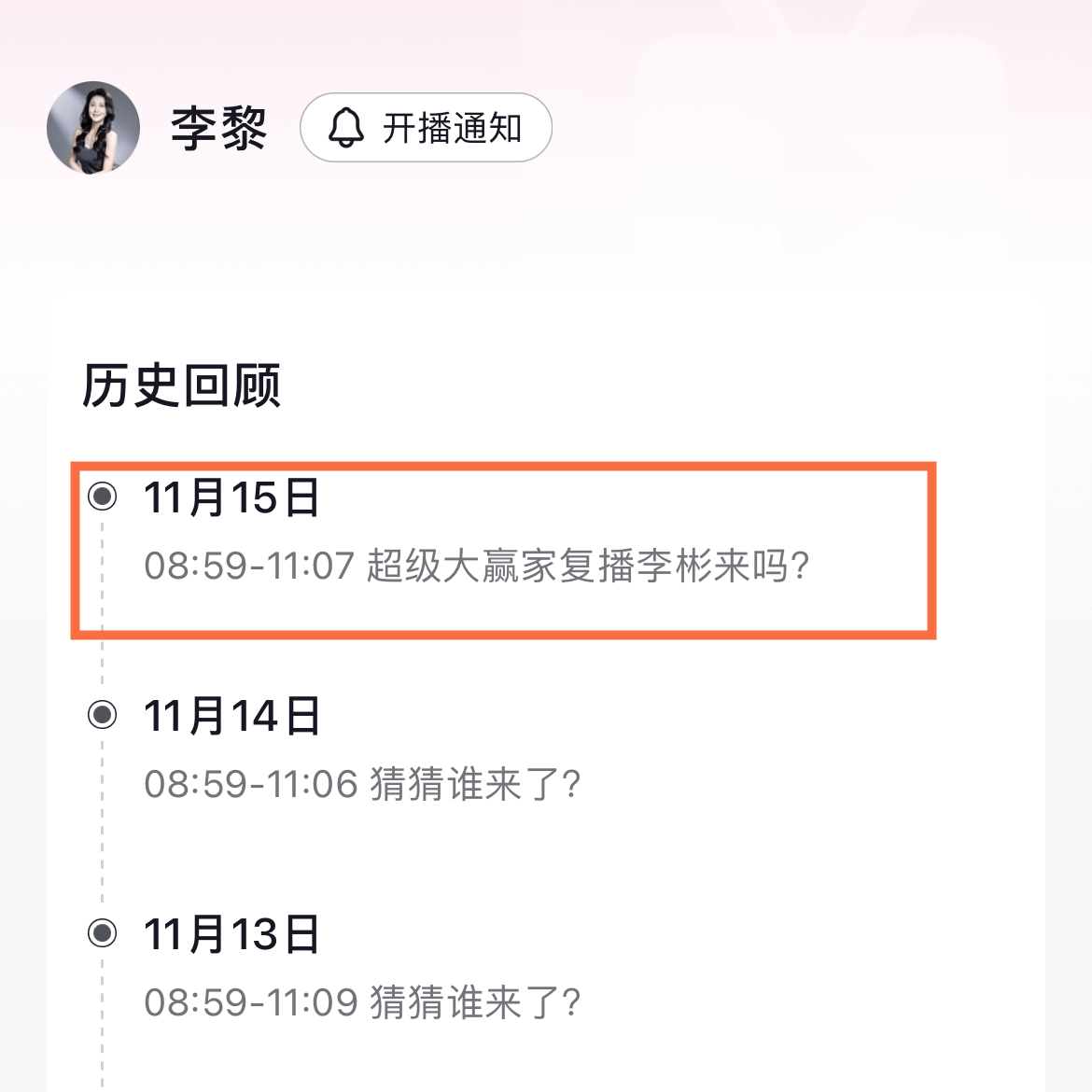Open 李黎's profile avatar
Screen dimensions: 1092x1092
coord(93,128)
